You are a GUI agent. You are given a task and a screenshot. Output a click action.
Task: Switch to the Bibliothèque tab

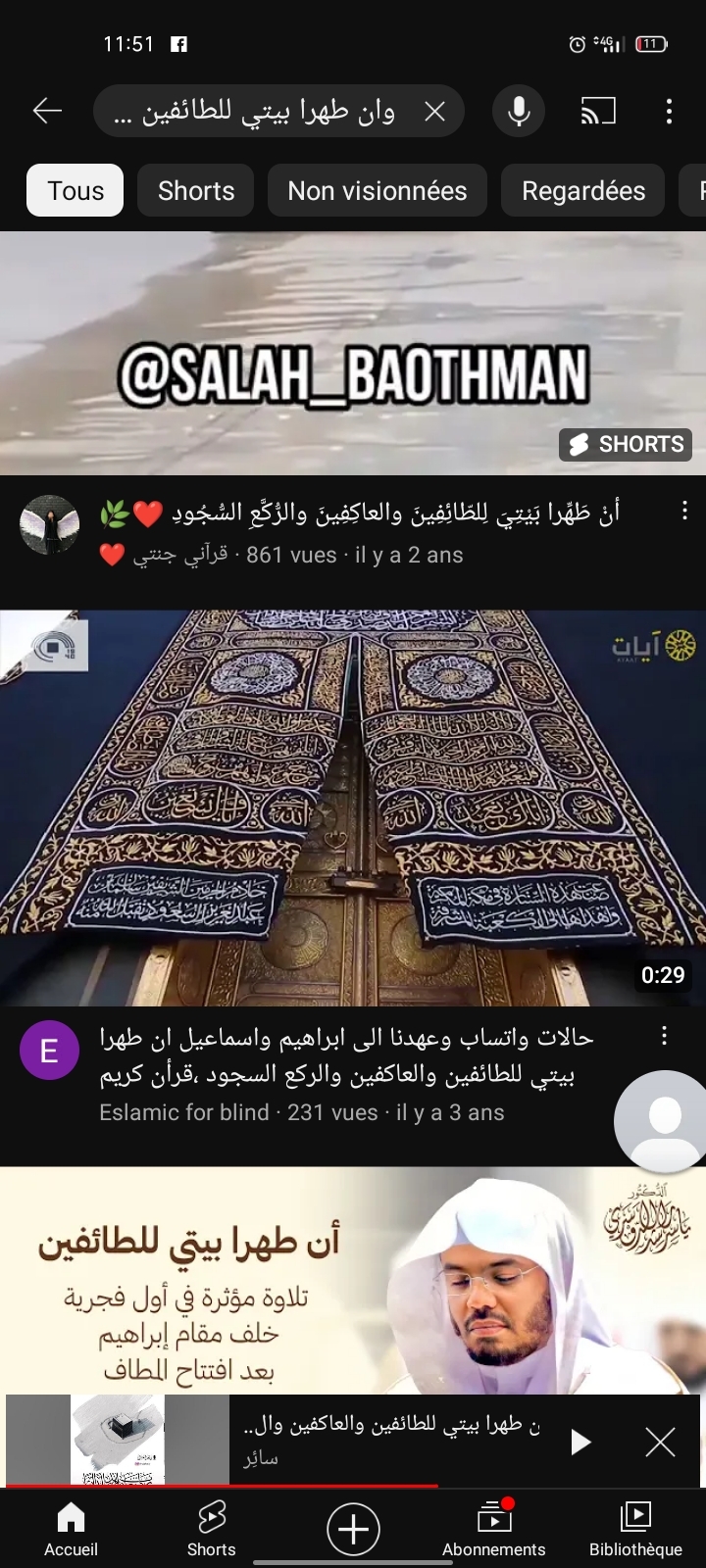[635, 1529]
